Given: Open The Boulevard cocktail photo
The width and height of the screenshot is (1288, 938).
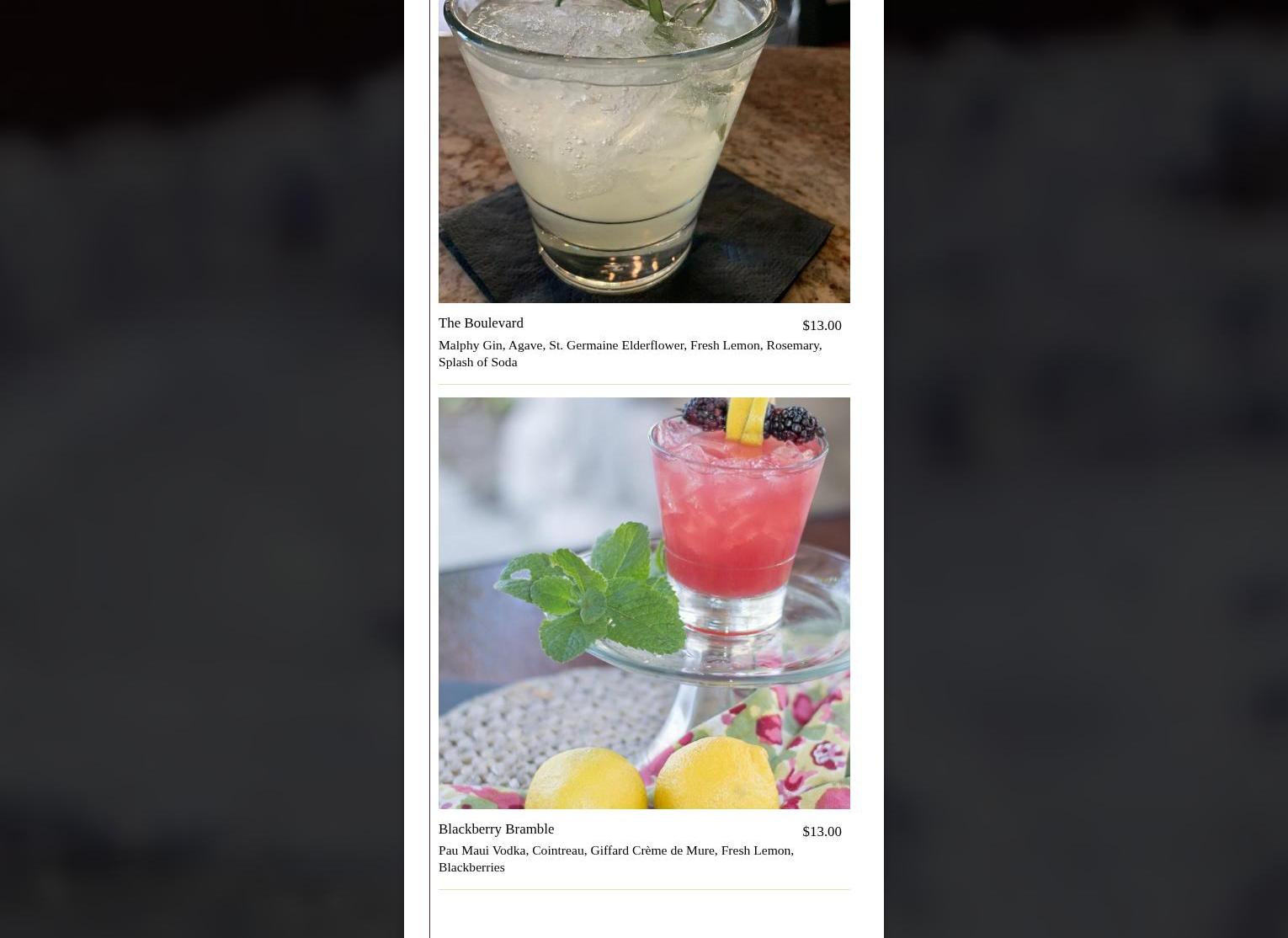Looking at the screenshot, I should point(643,152).
